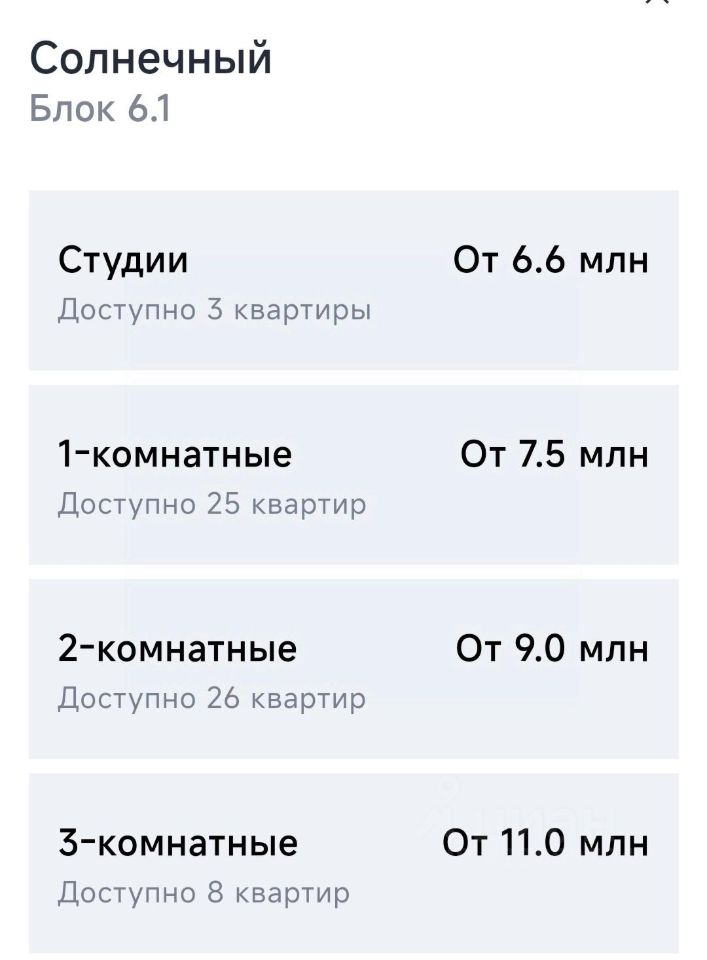Show 3-комнатные apartments from 11.0 млн
Viewport: 707px width, 960px height.
[353, 862]
